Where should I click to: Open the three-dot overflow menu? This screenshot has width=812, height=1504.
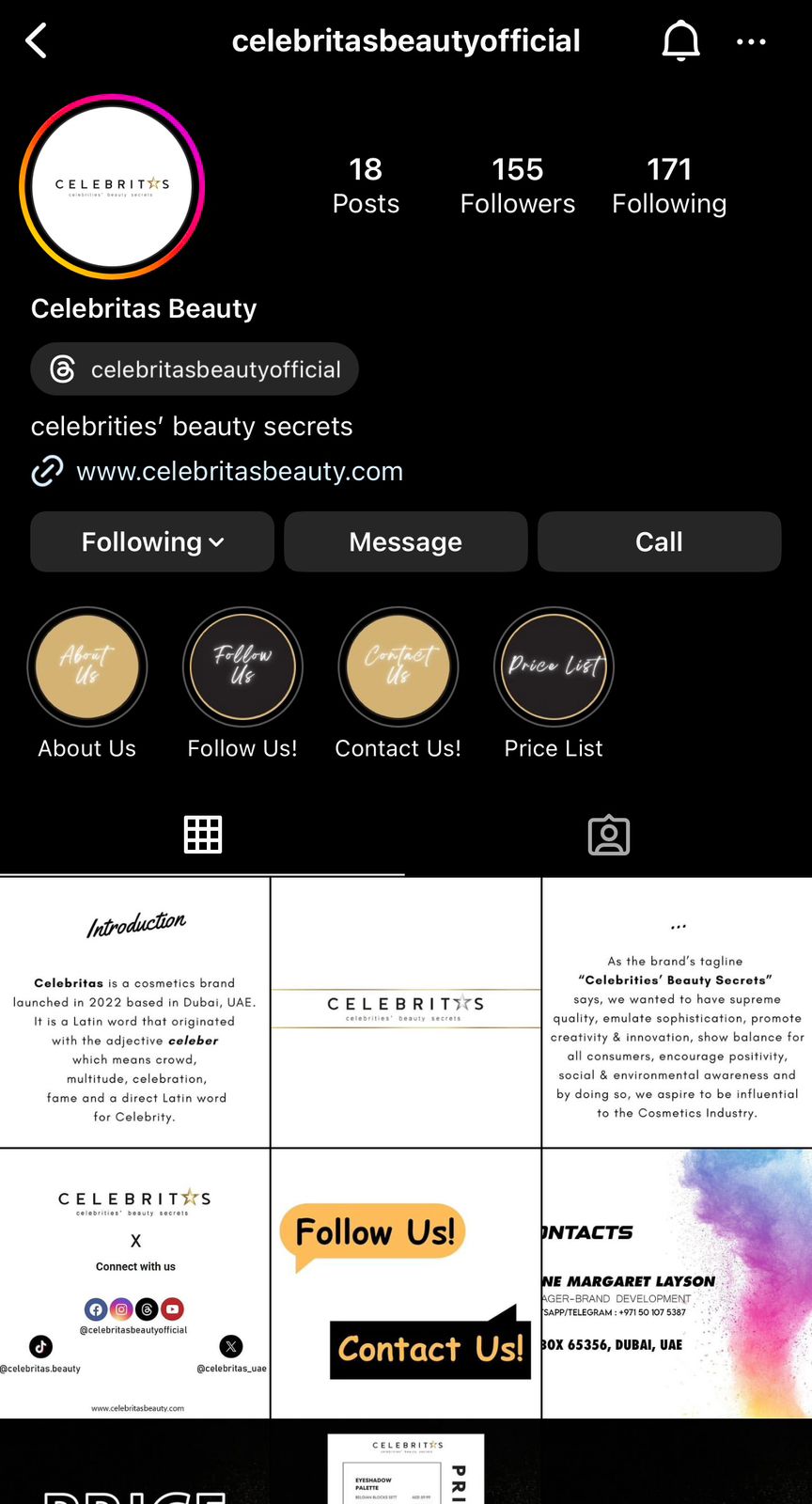click(x=751, y=41)
